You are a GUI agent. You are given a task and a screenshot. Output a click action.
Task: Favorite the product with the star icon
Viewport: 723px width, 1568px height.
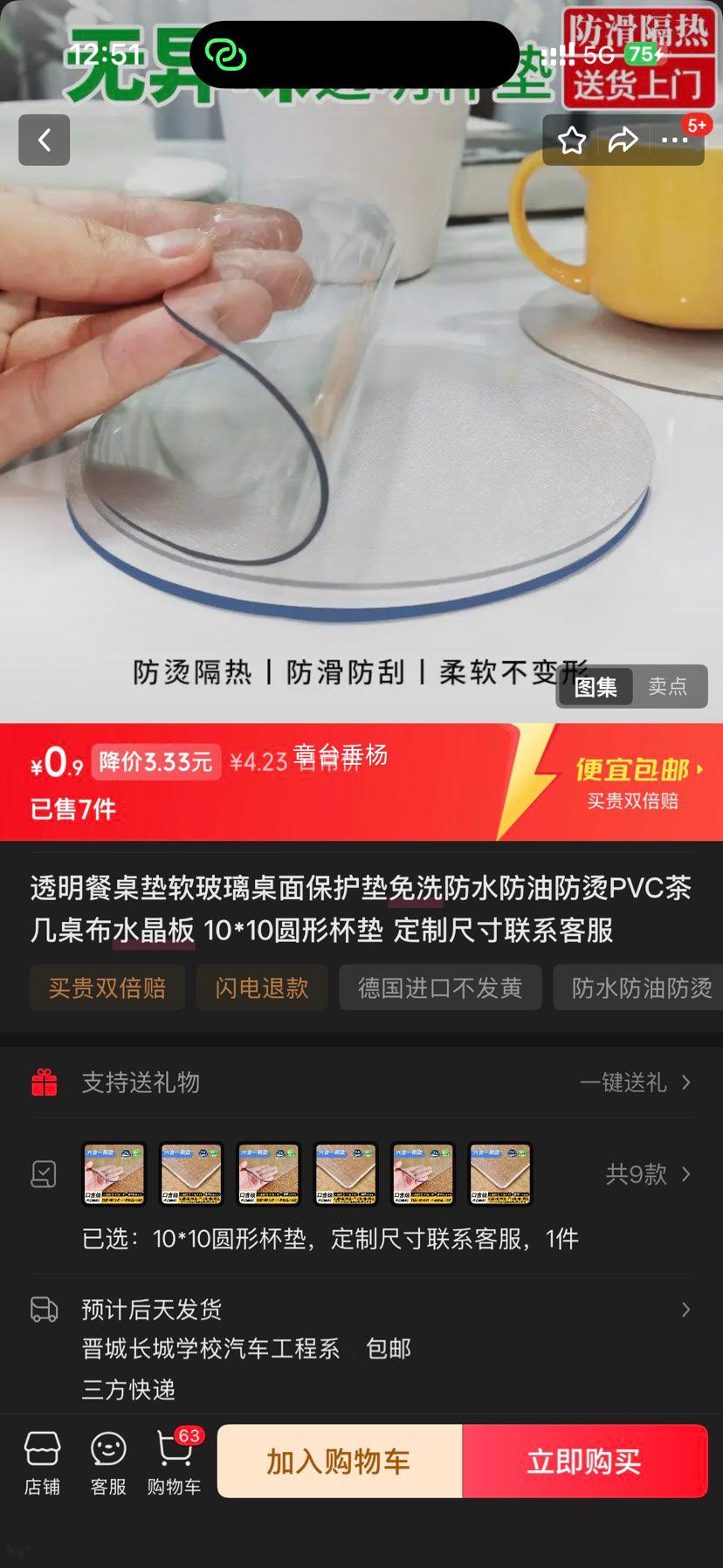pyautogui.click(x=572, y=140)
